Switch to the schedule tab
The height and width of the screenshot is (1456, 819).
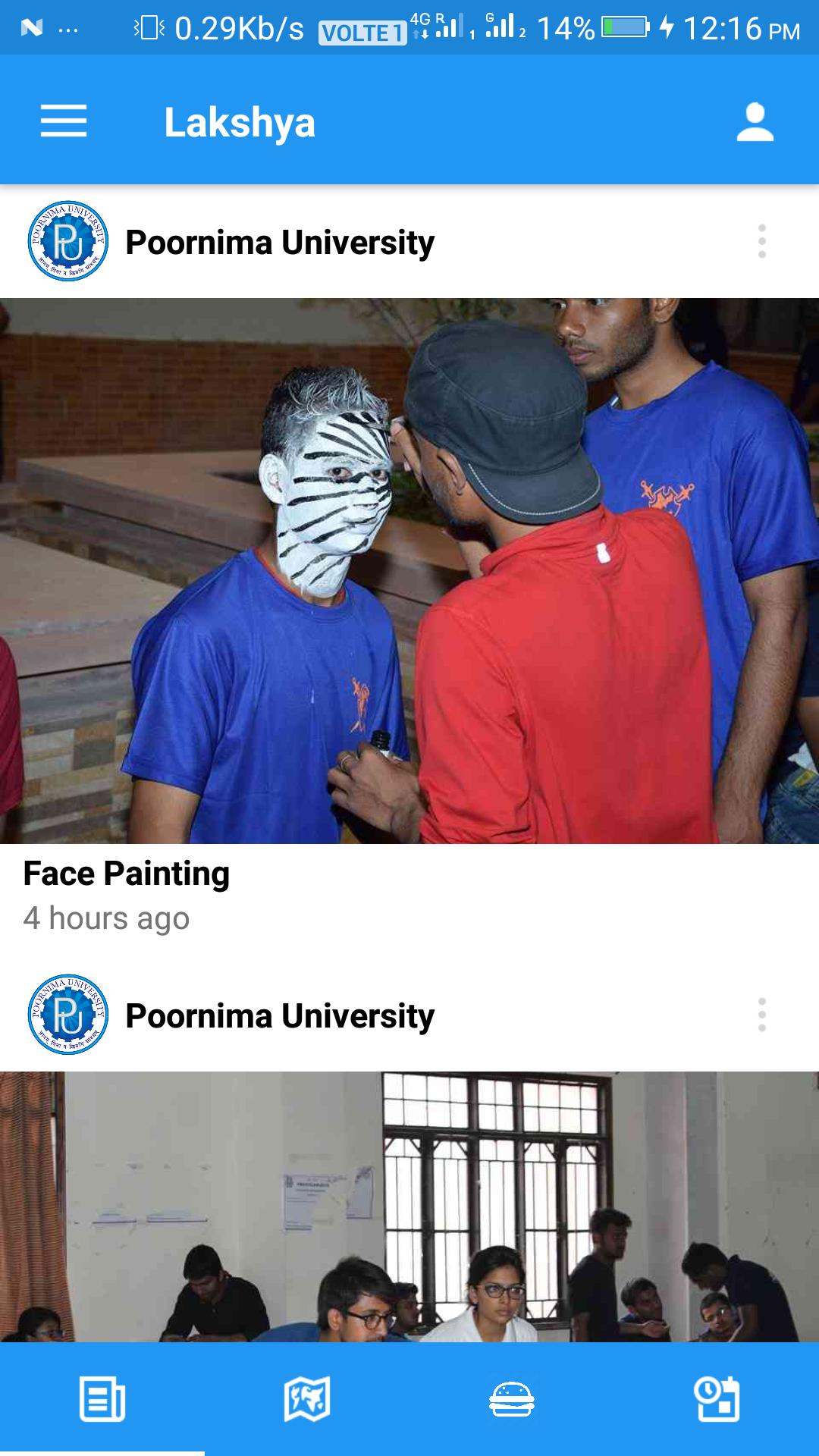717,1398
